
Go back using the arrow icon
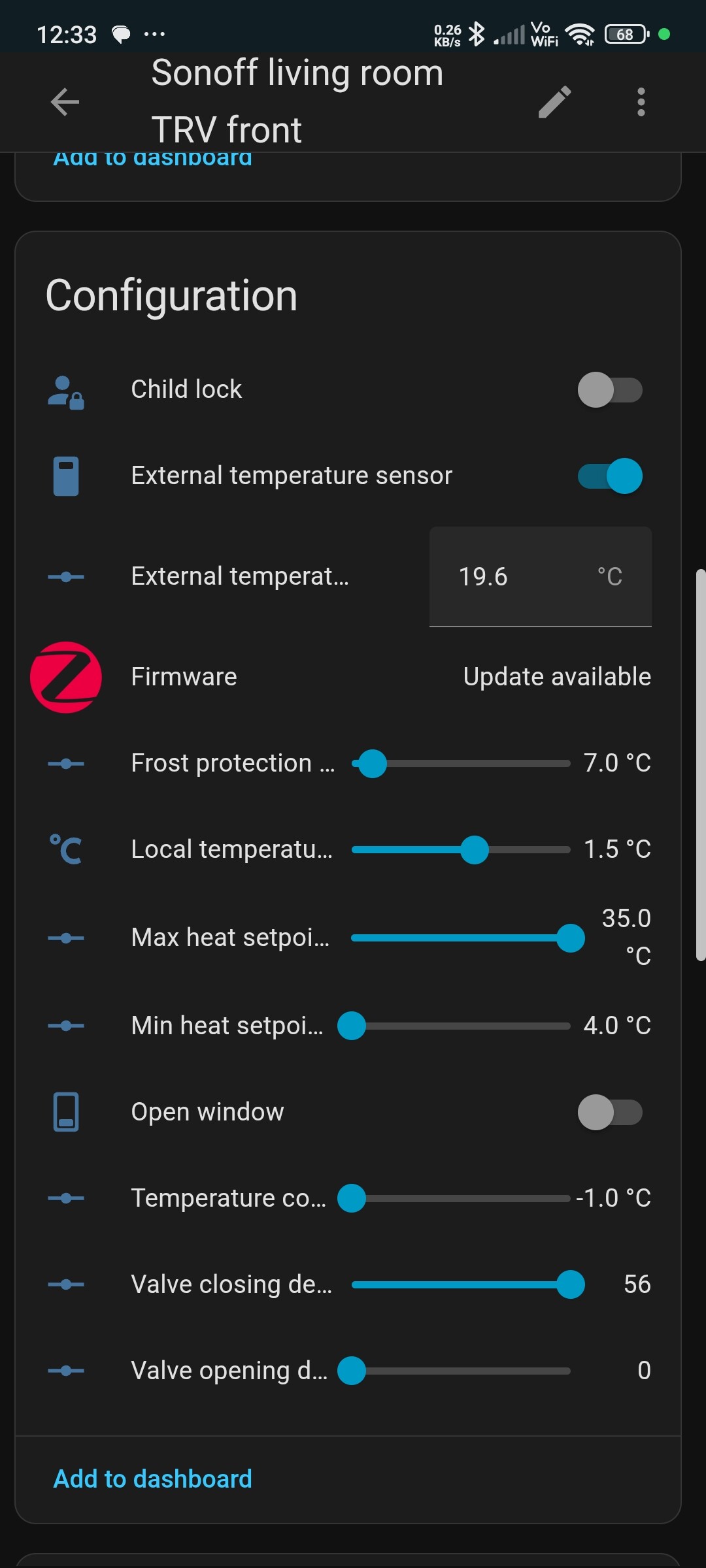65,102
